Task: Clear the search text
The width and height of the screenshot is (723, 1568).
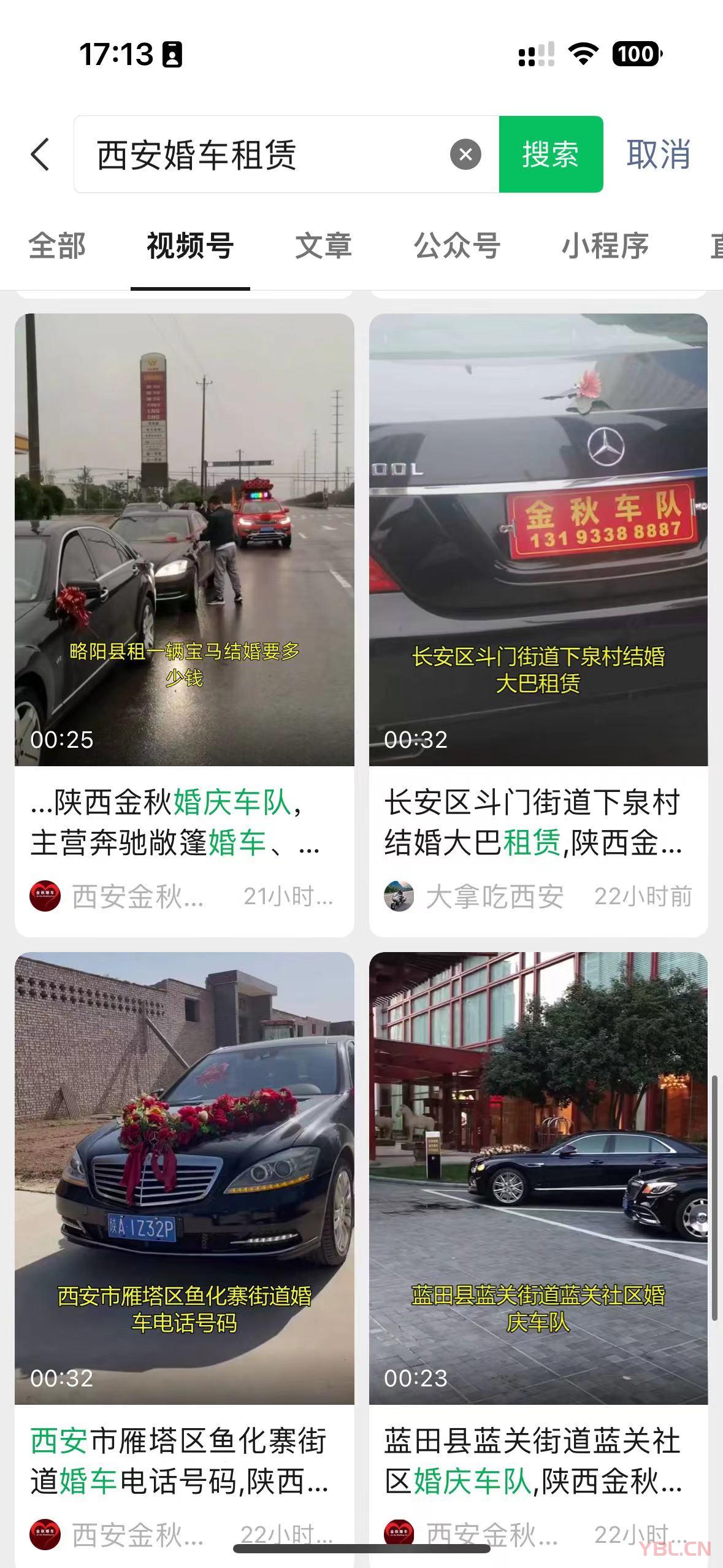Action: (465, 155)
